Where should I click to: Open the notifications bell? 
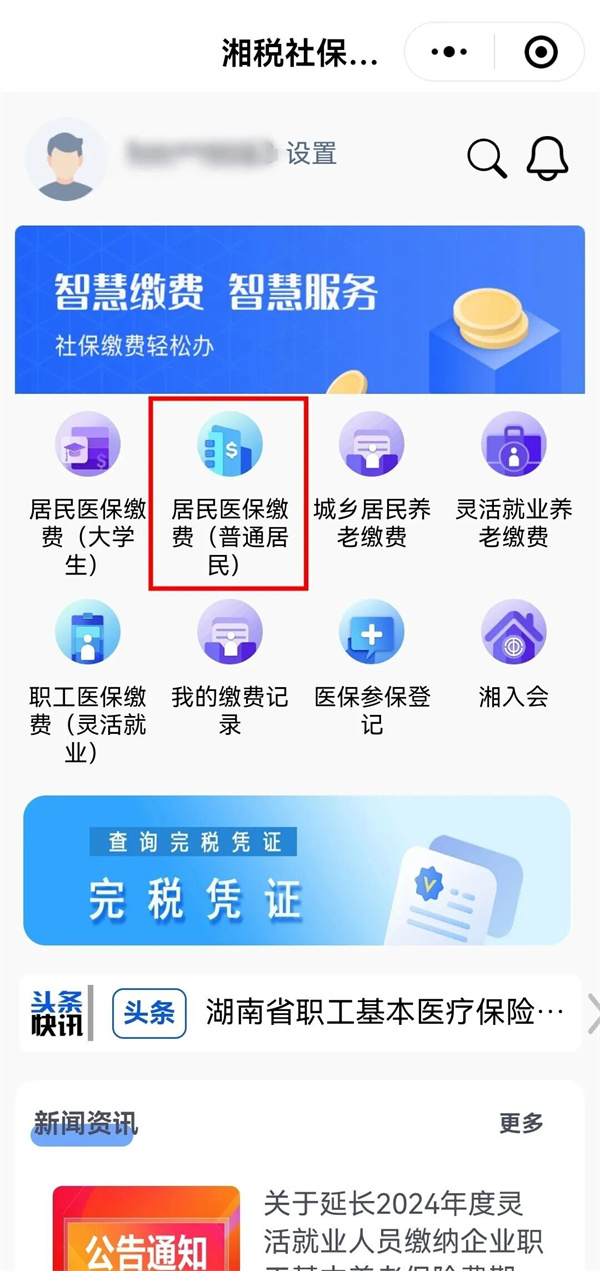pos(547,158)
